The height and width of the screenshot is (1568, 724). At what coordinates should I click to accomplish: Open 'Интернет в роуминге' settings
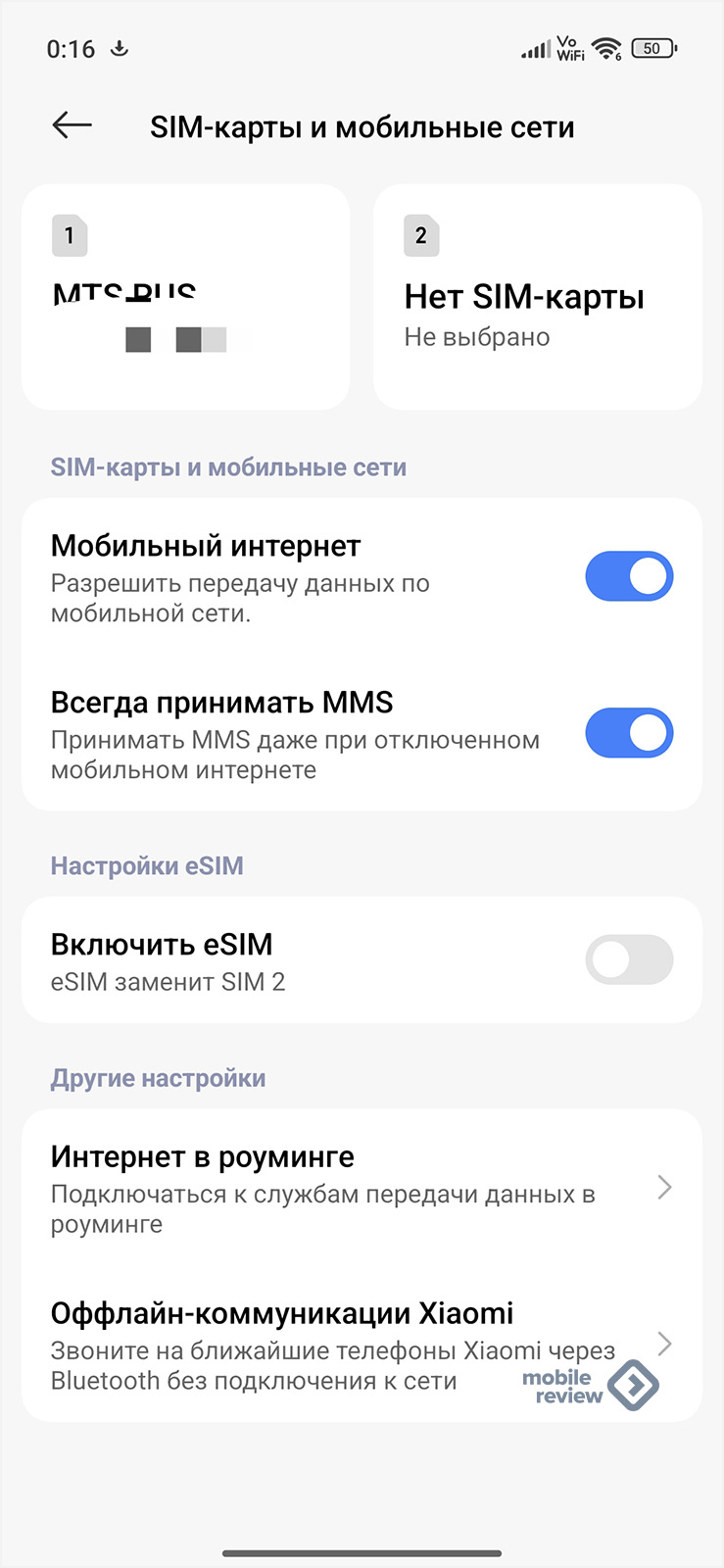(x=361, y=1187)
